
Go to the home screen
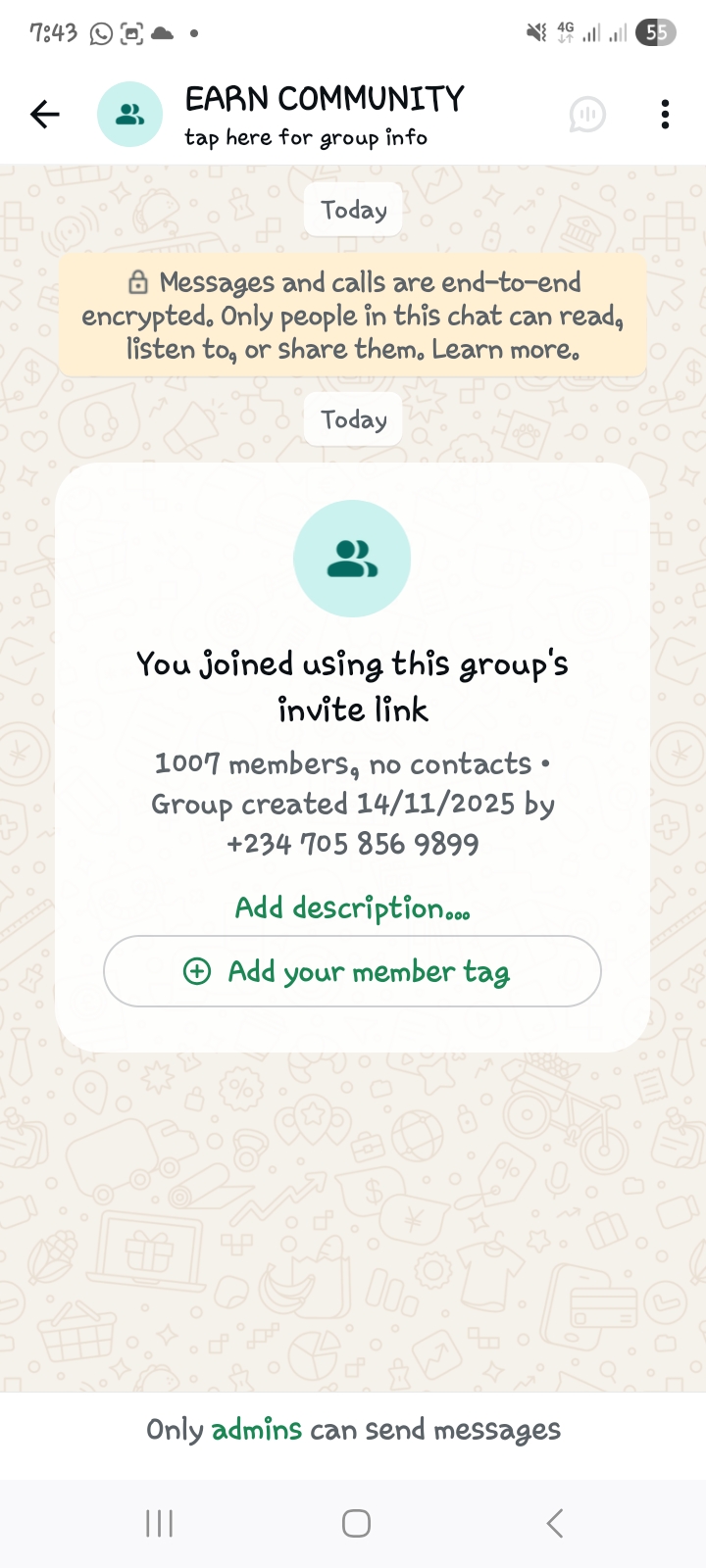point(356,1523)
